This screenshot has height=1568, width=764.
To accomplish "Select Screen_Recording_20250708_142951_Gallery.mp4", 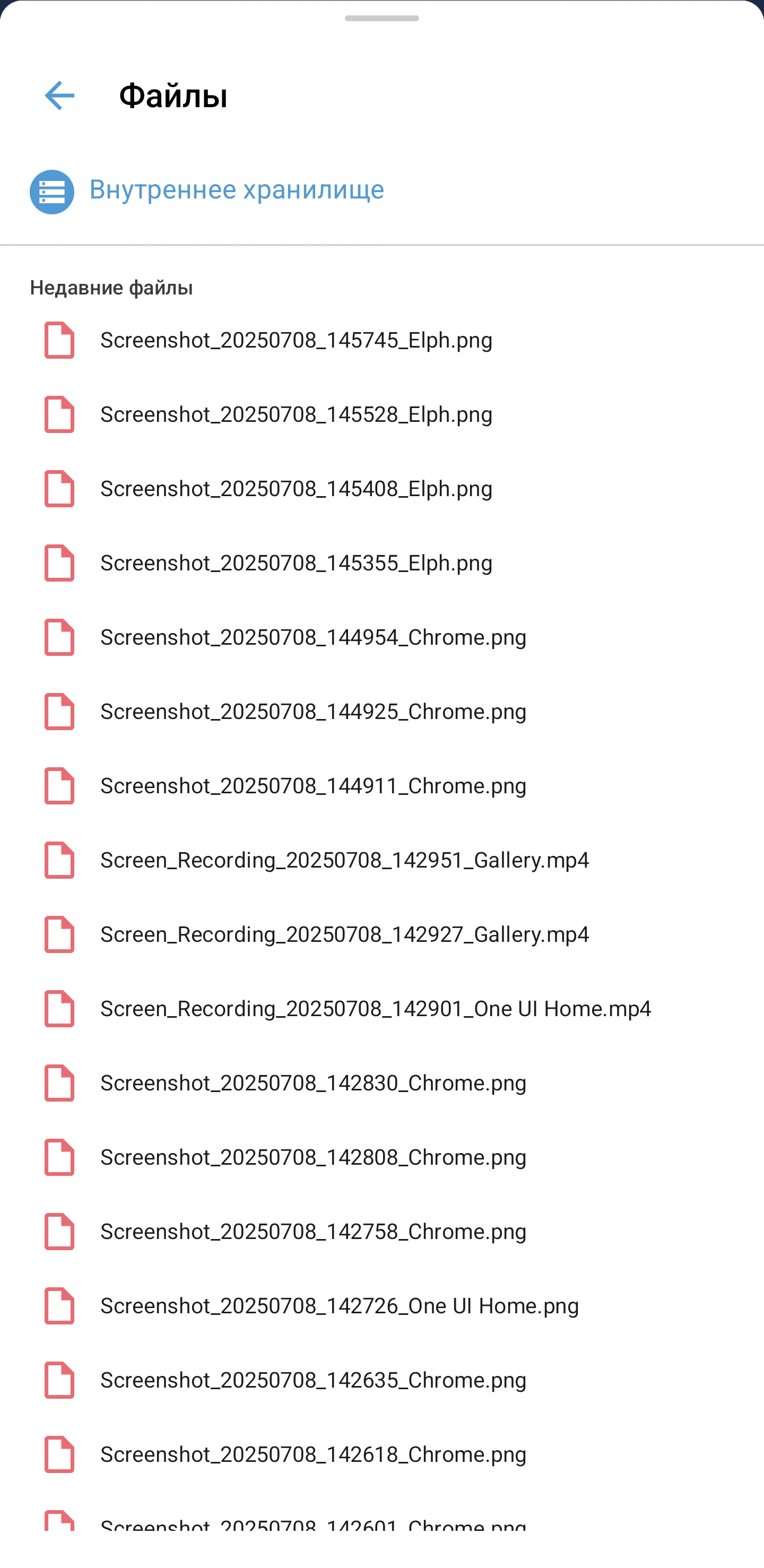I will pyautogui.click(x=344, y=860).
